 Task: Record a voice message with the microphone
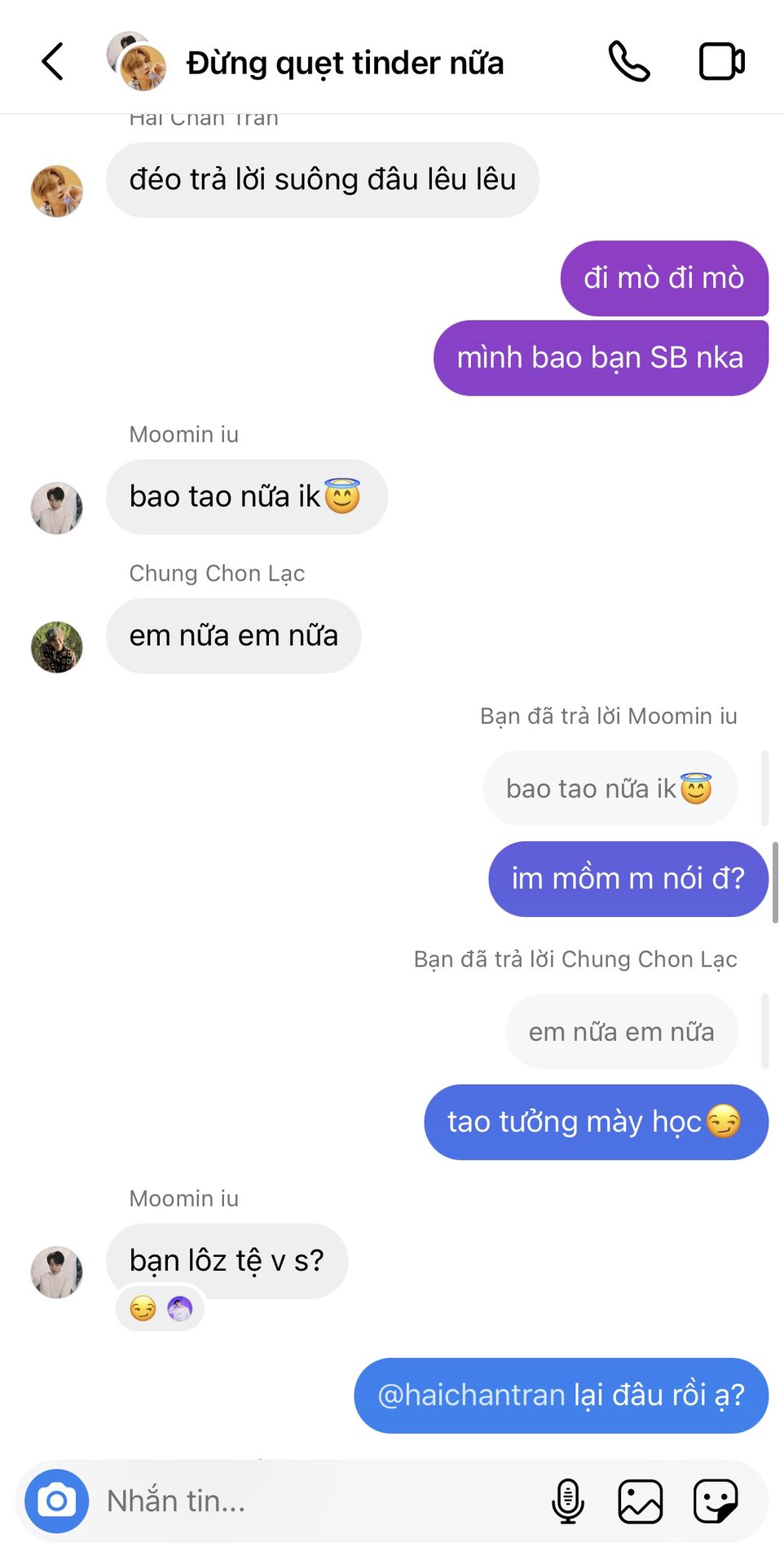(568, 1501)
